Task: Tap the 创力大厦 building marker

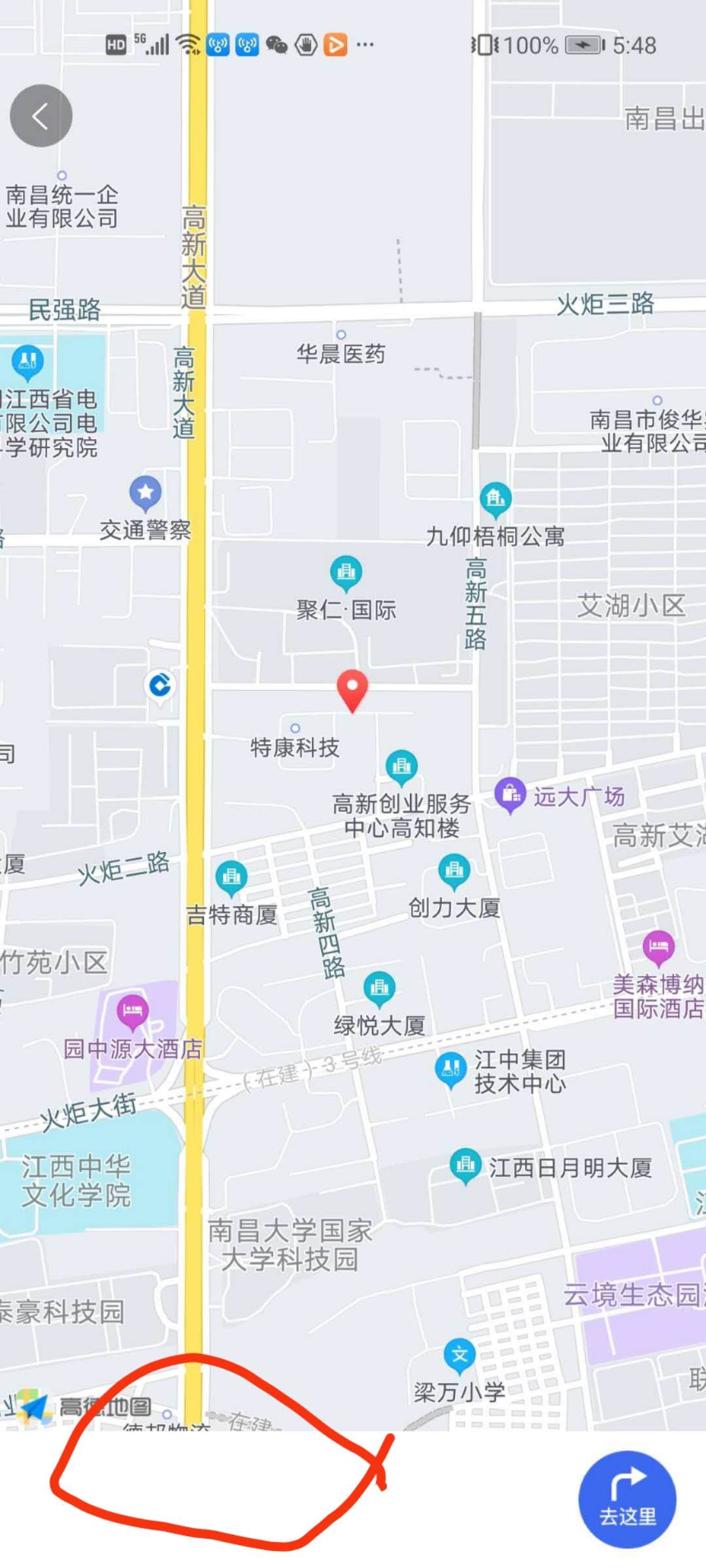Action: point(454,870)
